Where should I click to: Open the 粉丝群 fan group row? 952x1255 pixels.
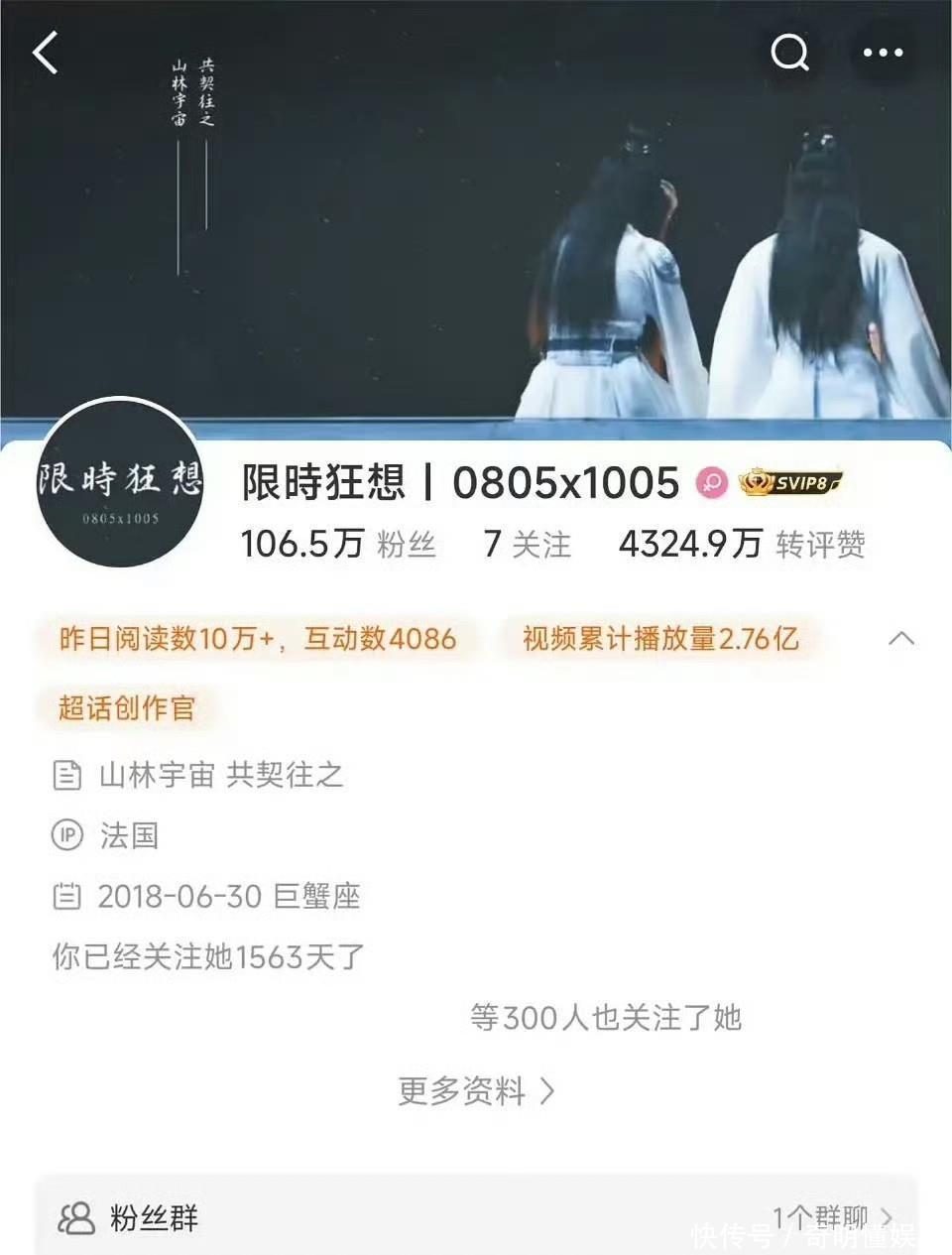tap(476, 1216)
